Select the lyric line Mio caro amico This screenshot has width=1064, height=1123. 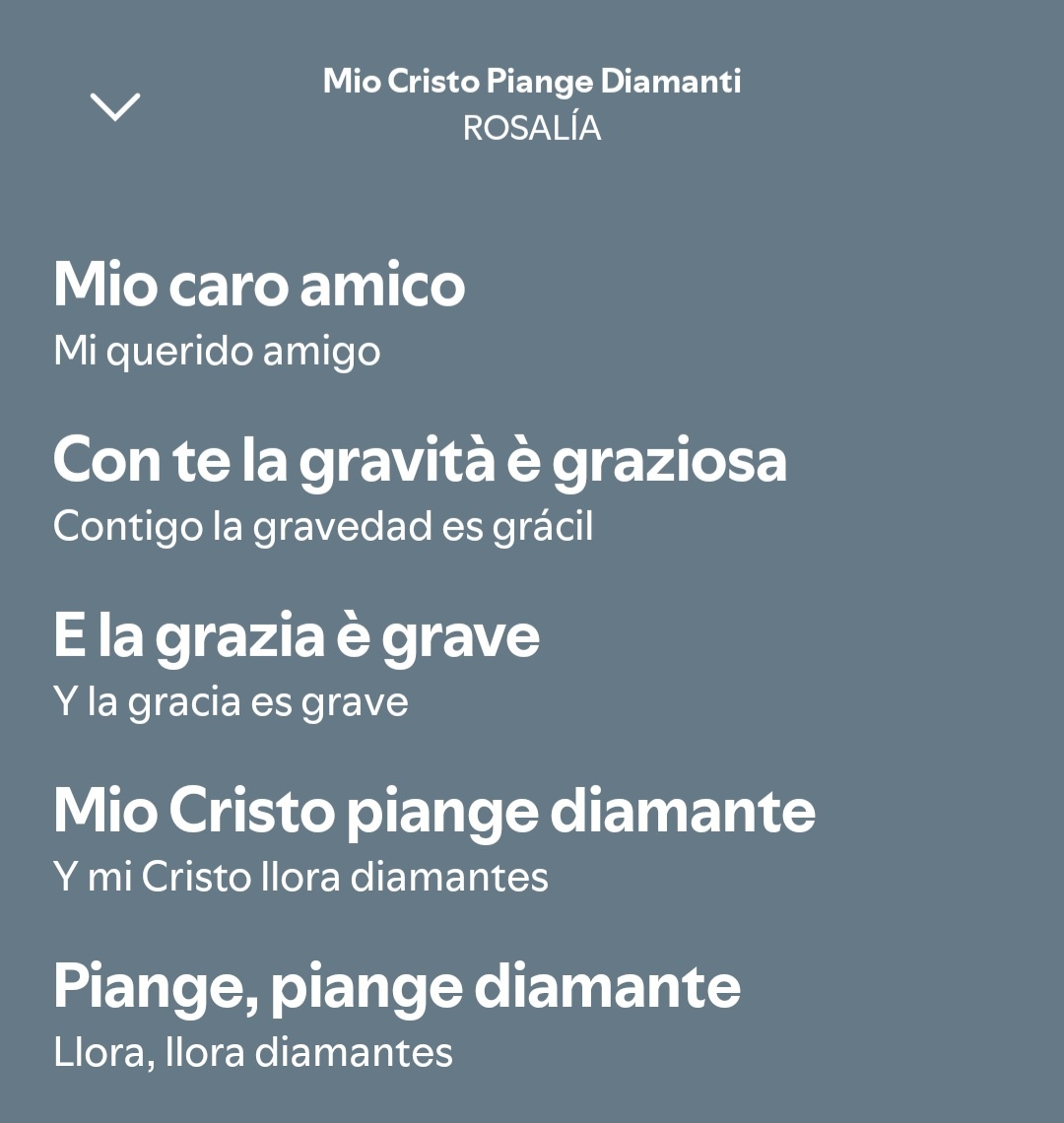click(260, 285)
